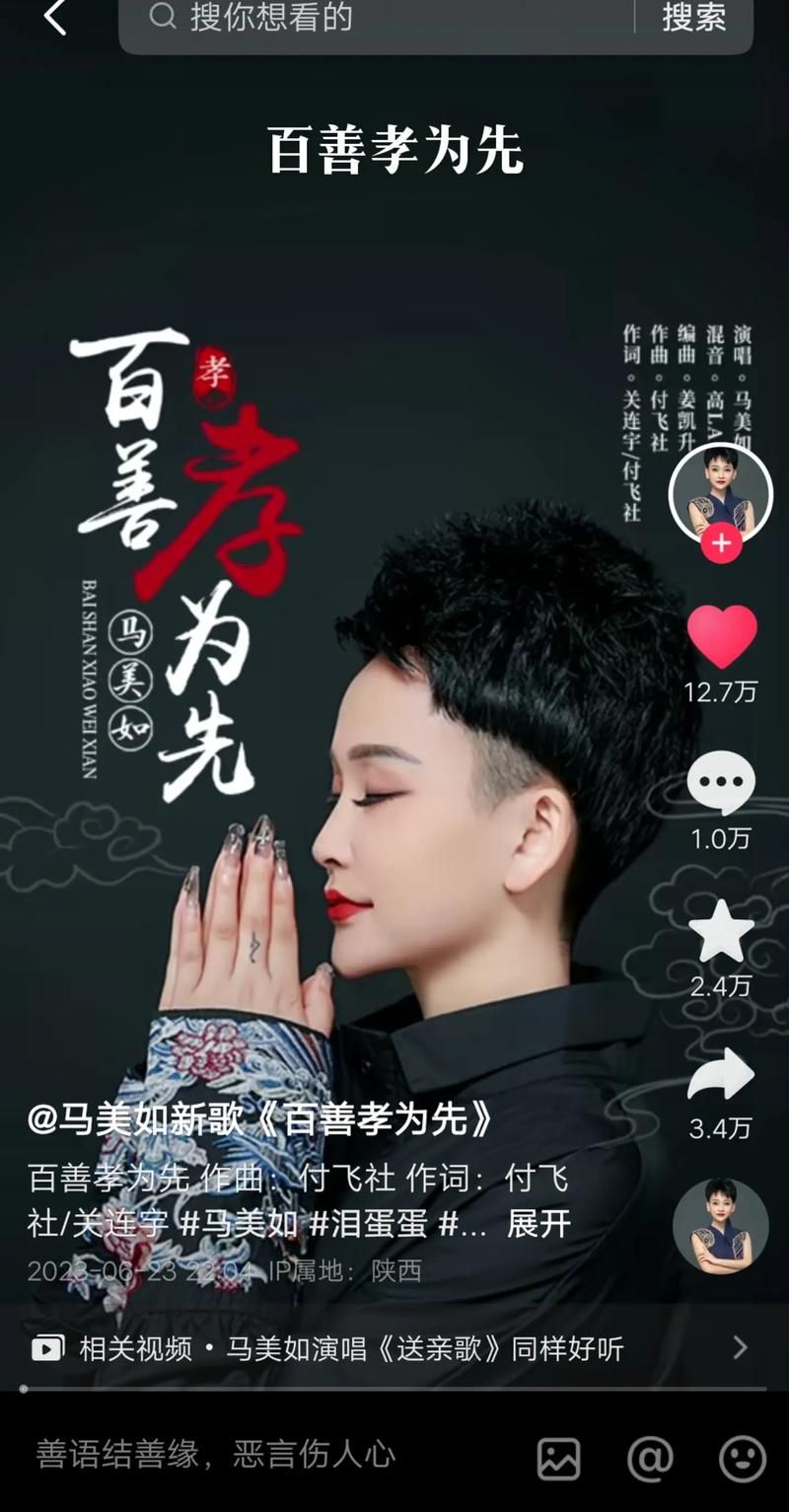
Task: Share the video via the share arrow
Action: pos(723,1072)
